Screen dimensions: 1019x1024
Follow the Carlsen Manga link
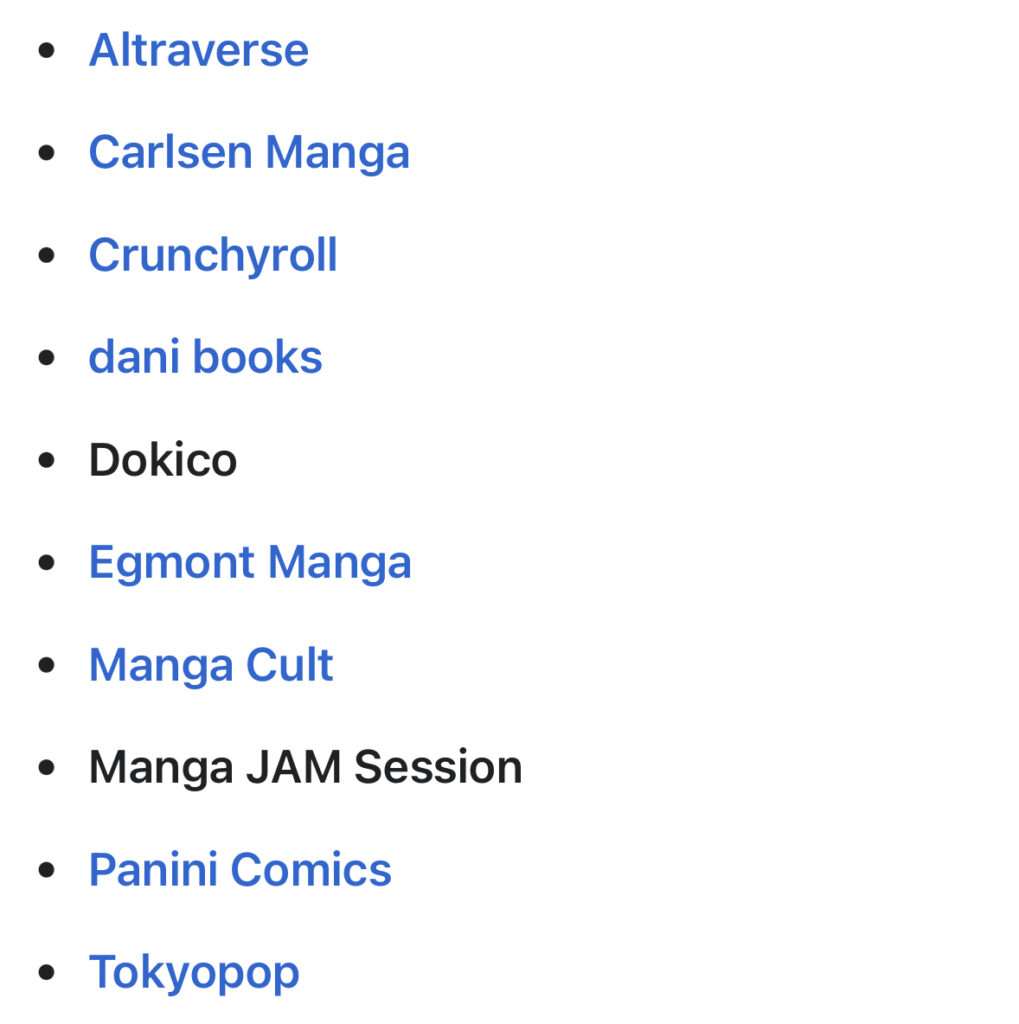point(249,153)
